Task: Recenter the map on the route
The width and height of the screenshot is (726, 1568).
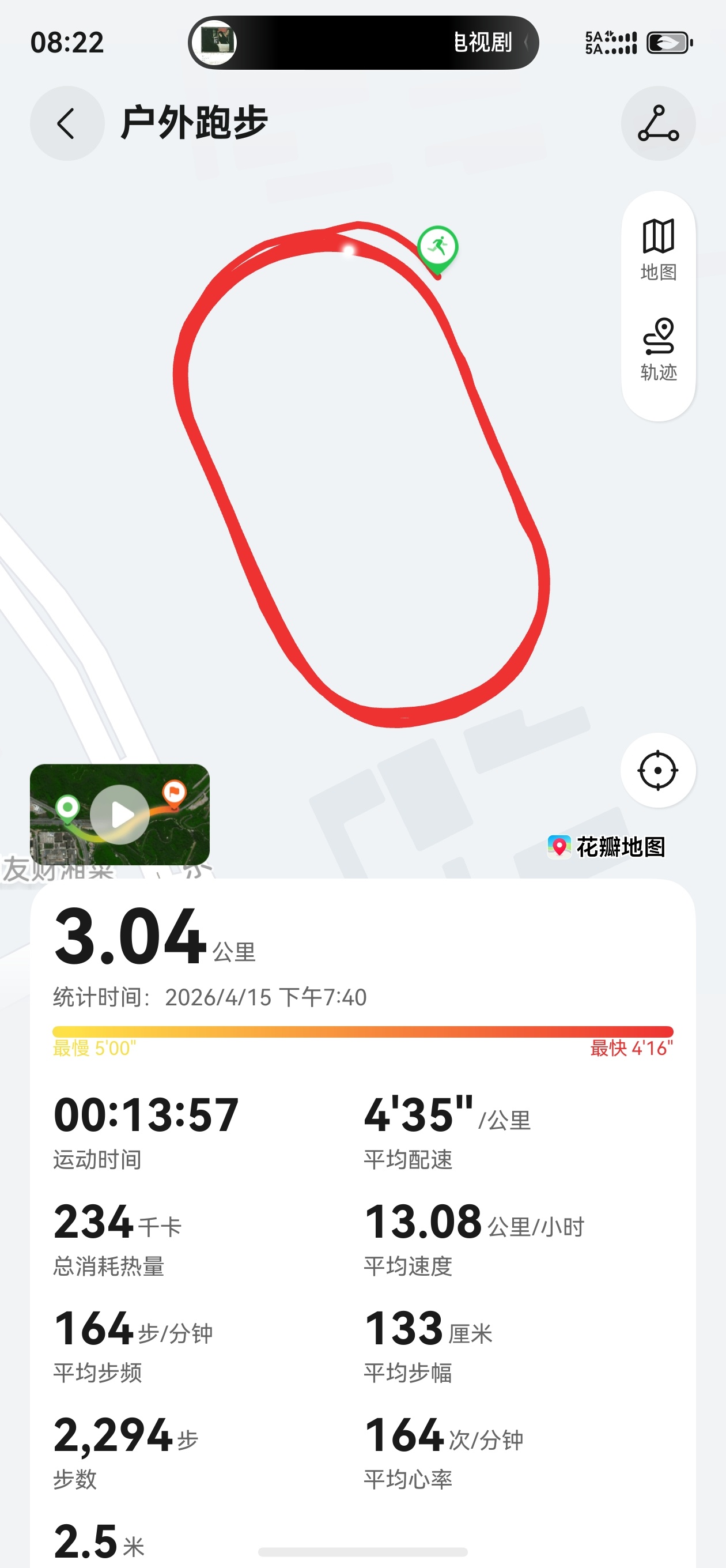Action: click(x=657, y=771)
